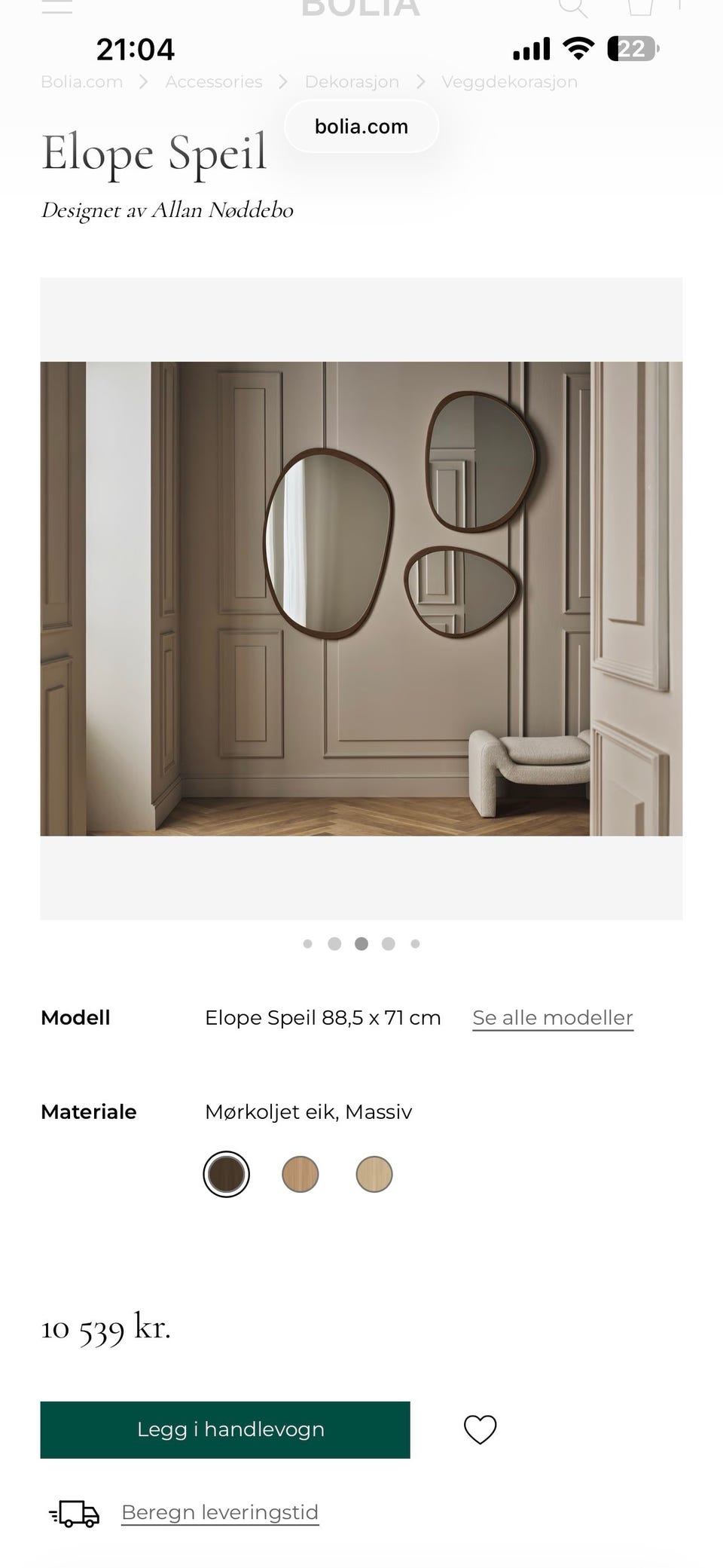Tap the battery indicator showing 22
This screenshot has width=723, height=1568.
click(631, 48)
